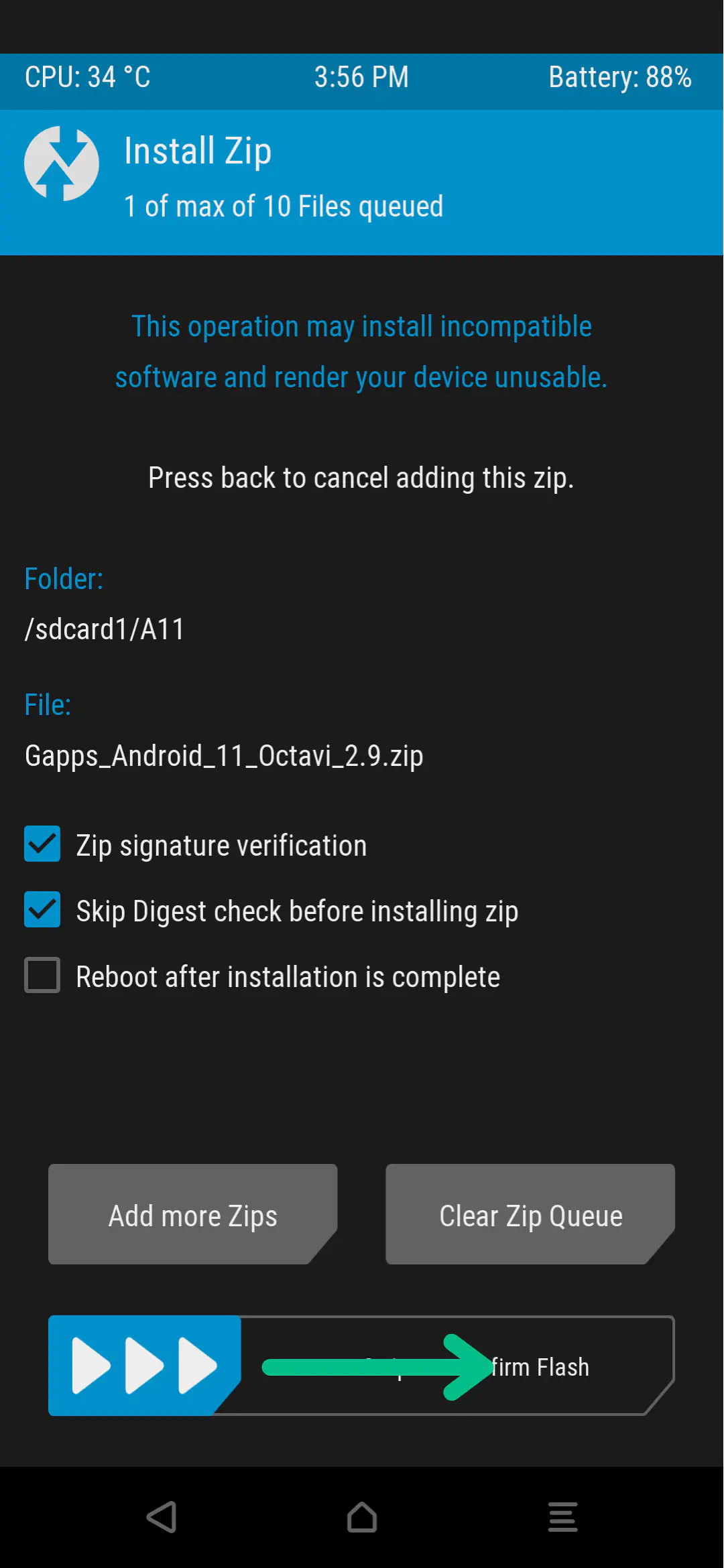Toggle Skip Digest check before installing zip
The width and height of the screenshot is (724, 1568).
click(42, 910)
